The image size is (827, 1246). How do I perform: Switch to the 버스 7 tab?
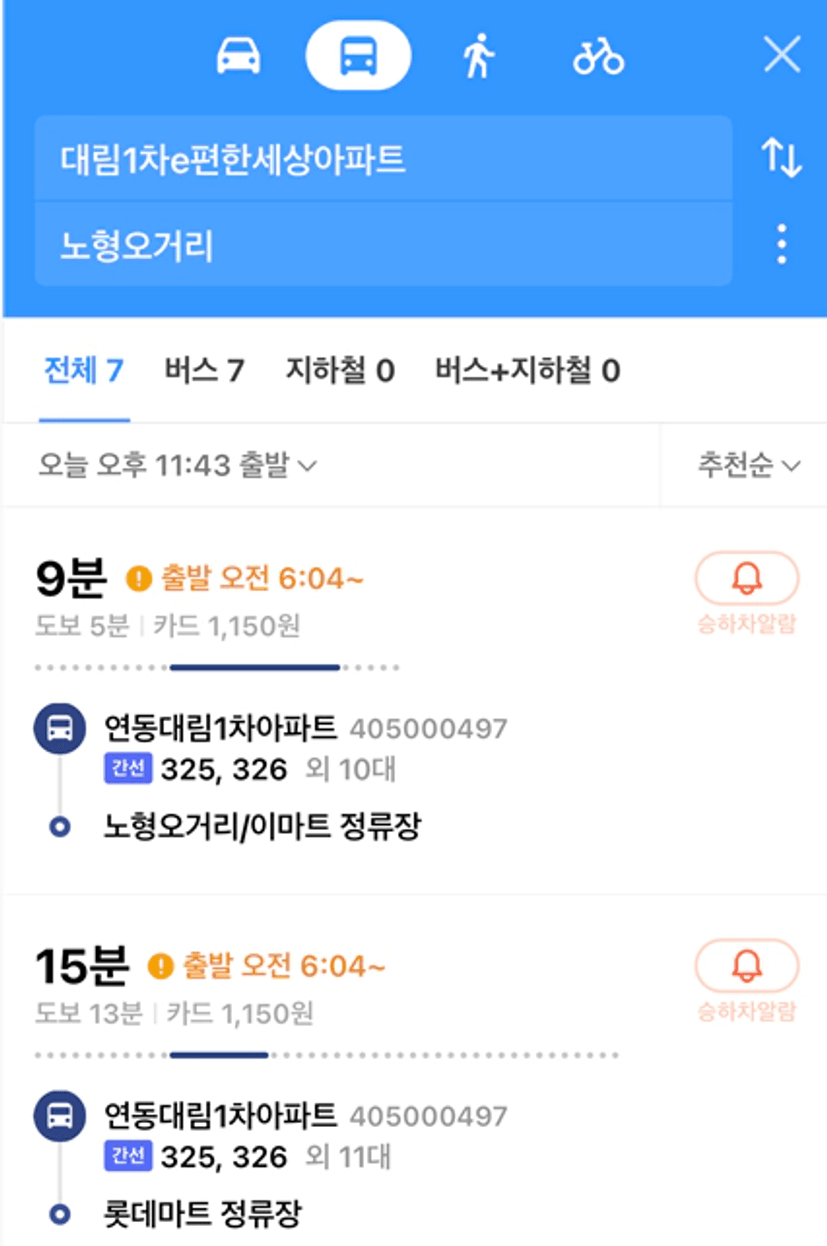coord(204,371)
